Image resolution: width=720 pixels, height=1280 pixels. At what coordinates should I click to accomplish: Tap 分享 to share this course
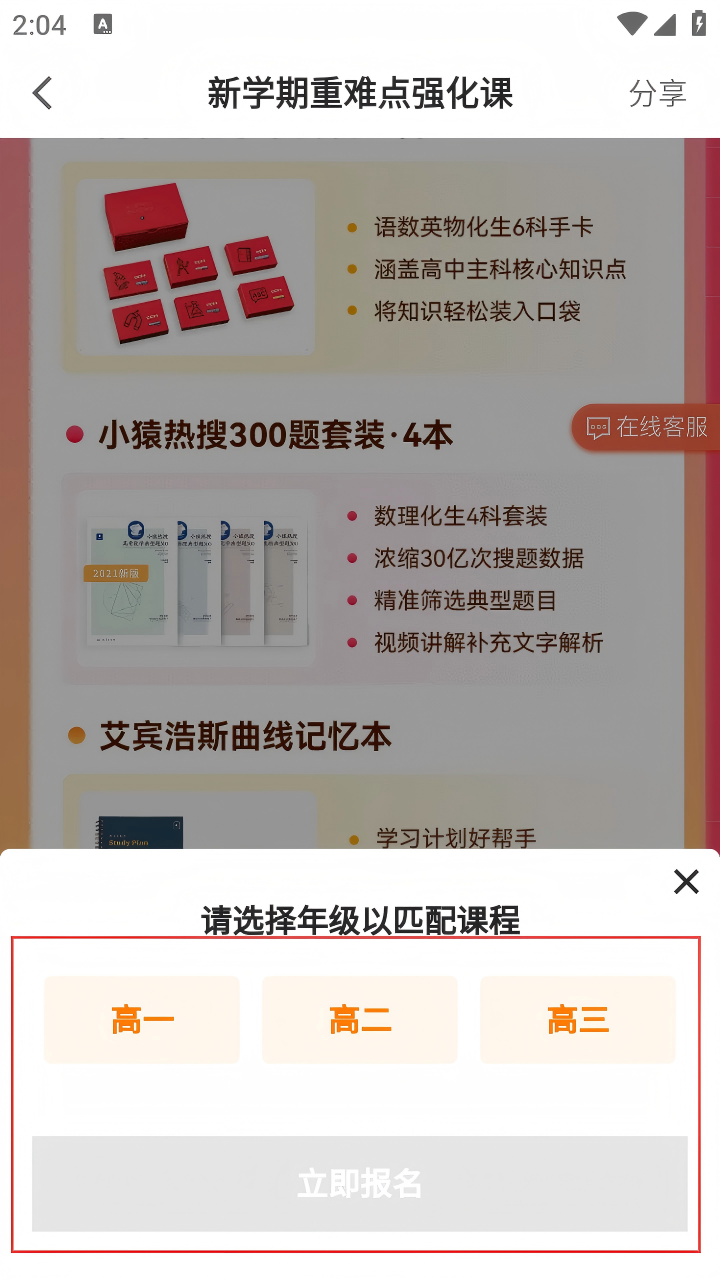click(657, 93)
